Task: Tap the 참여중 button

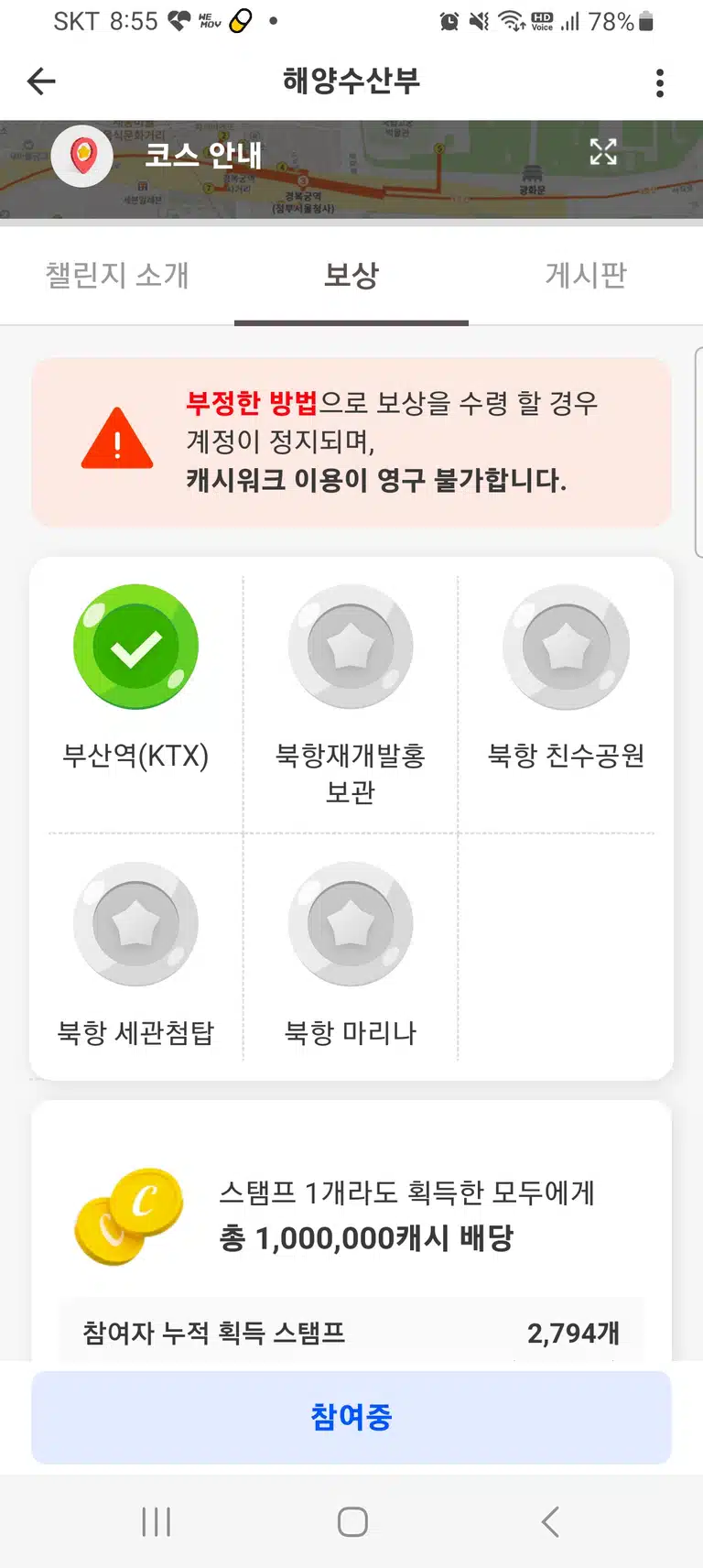Action: [351, 1417]
